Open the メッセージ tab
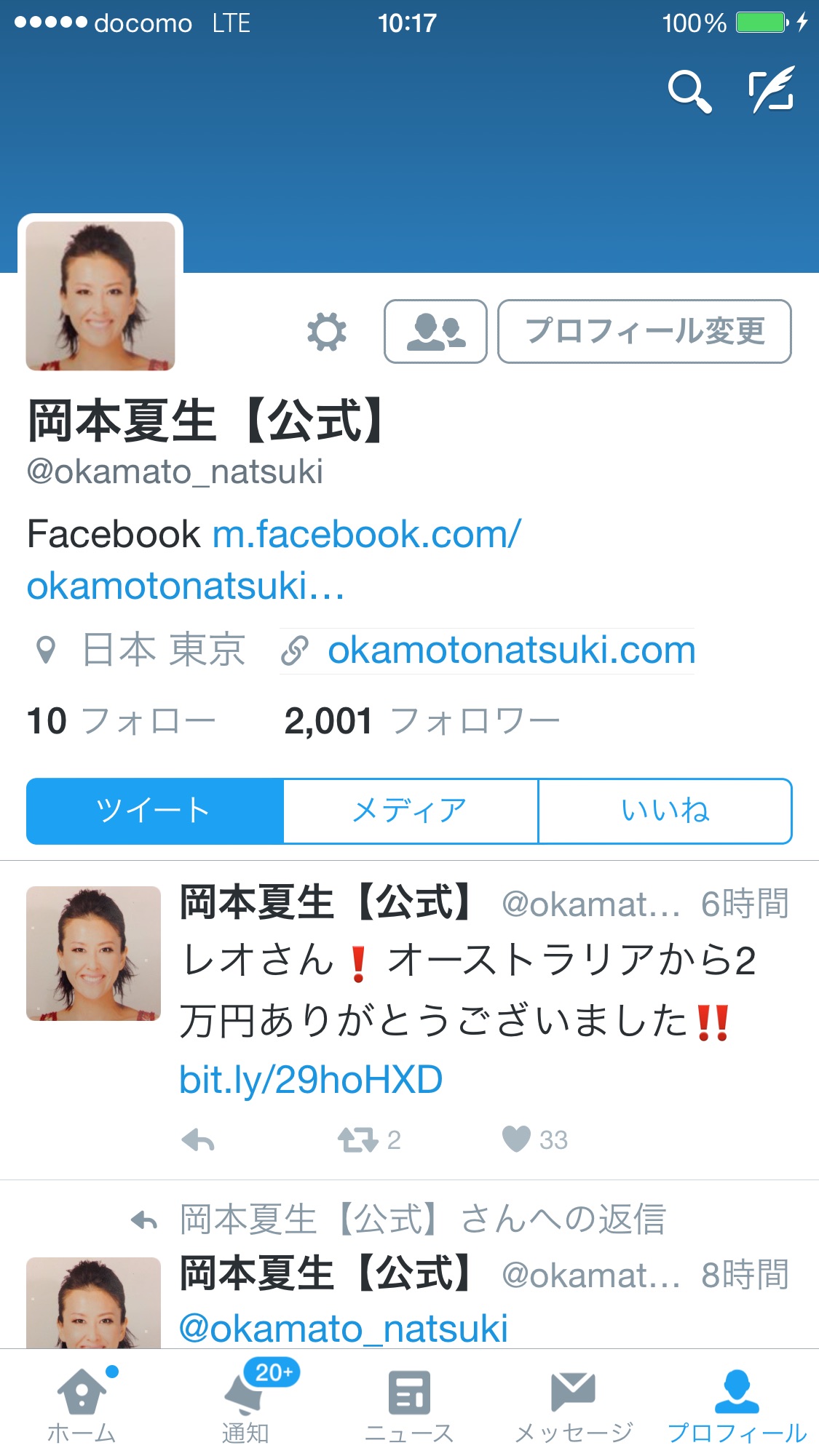 [573, 1404]
